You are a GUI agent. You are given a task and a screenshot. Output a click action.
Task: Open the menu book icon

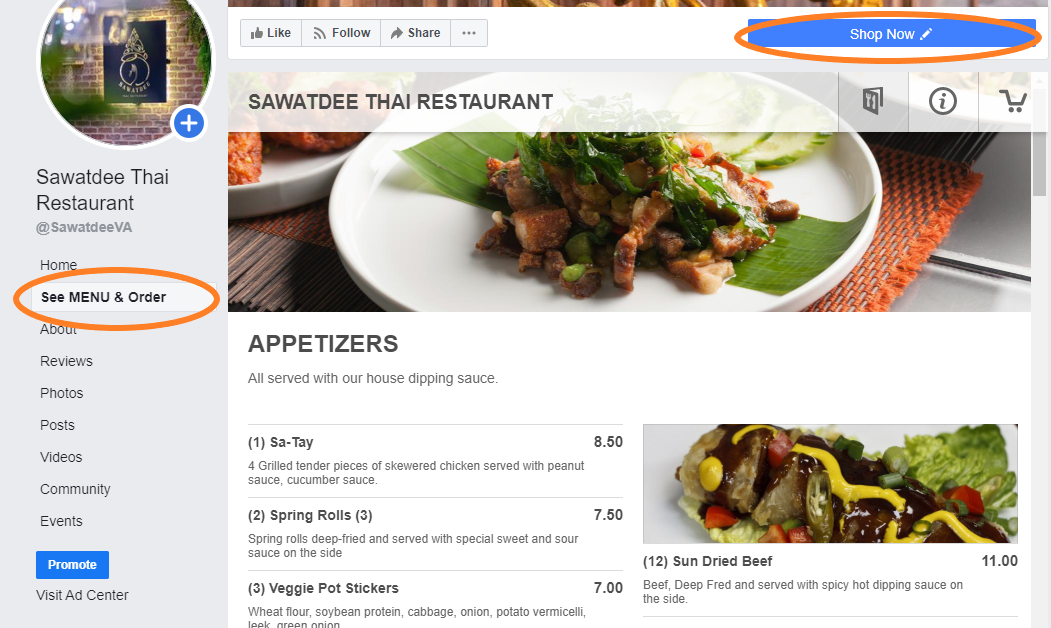pyautogui.click(x=873, y=101)
